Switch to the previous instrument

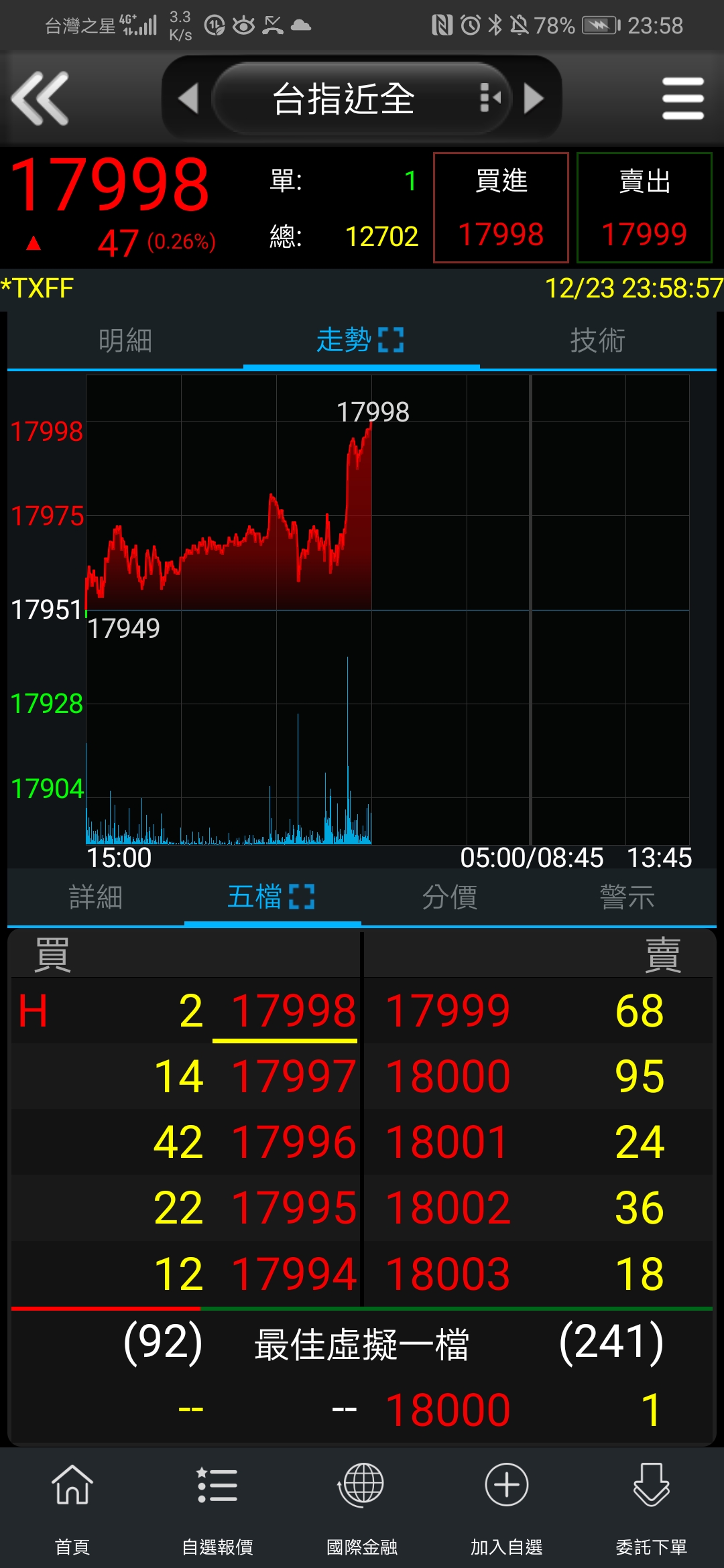[x=188, y=99]
